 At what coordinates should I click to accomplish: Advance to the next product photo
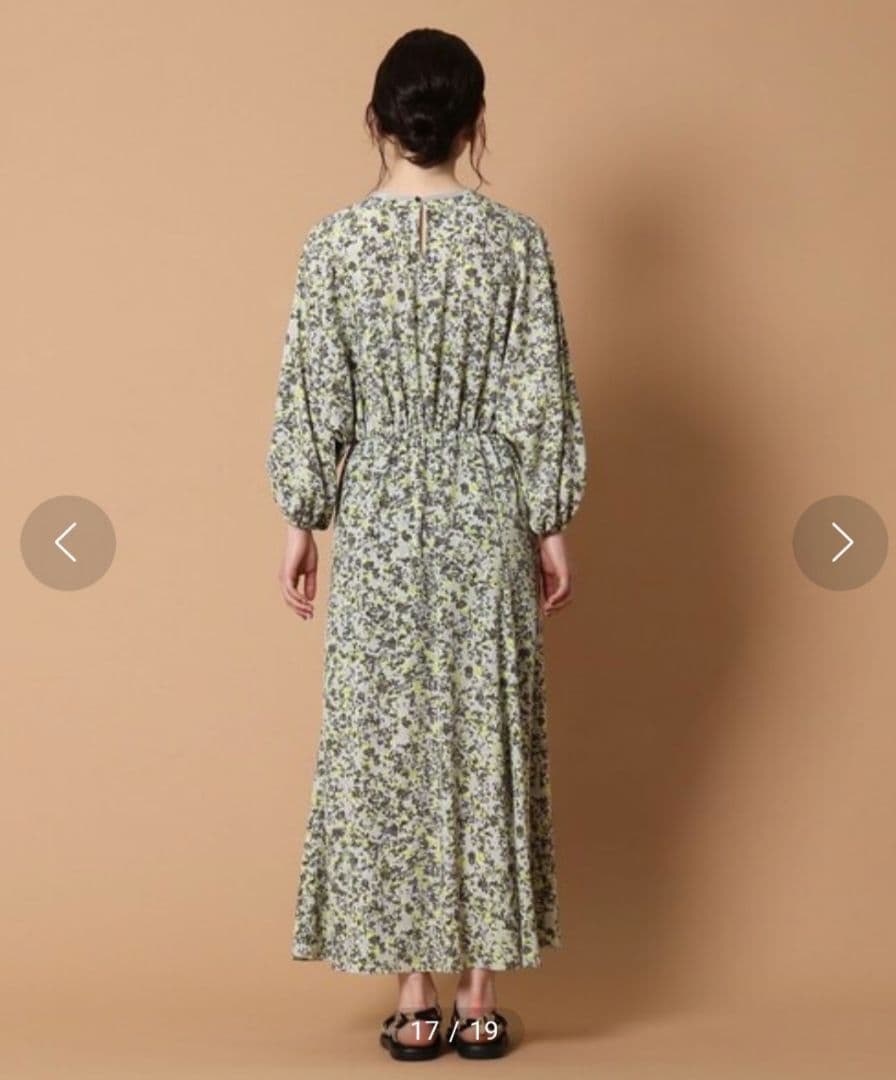[x=840, y=542]
